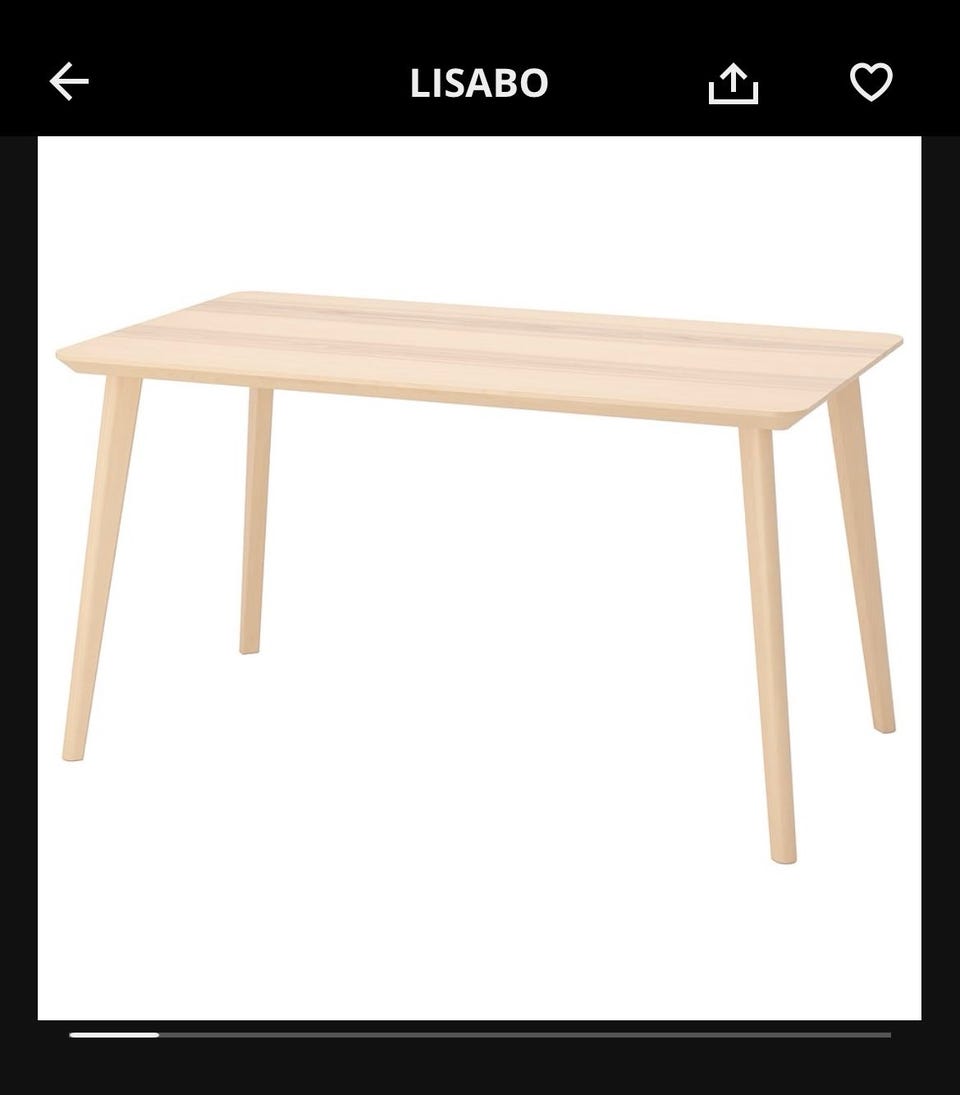Select the LISABO header label
The width and height of the screenshot is (960, 1095).
(x=478, y=82)
